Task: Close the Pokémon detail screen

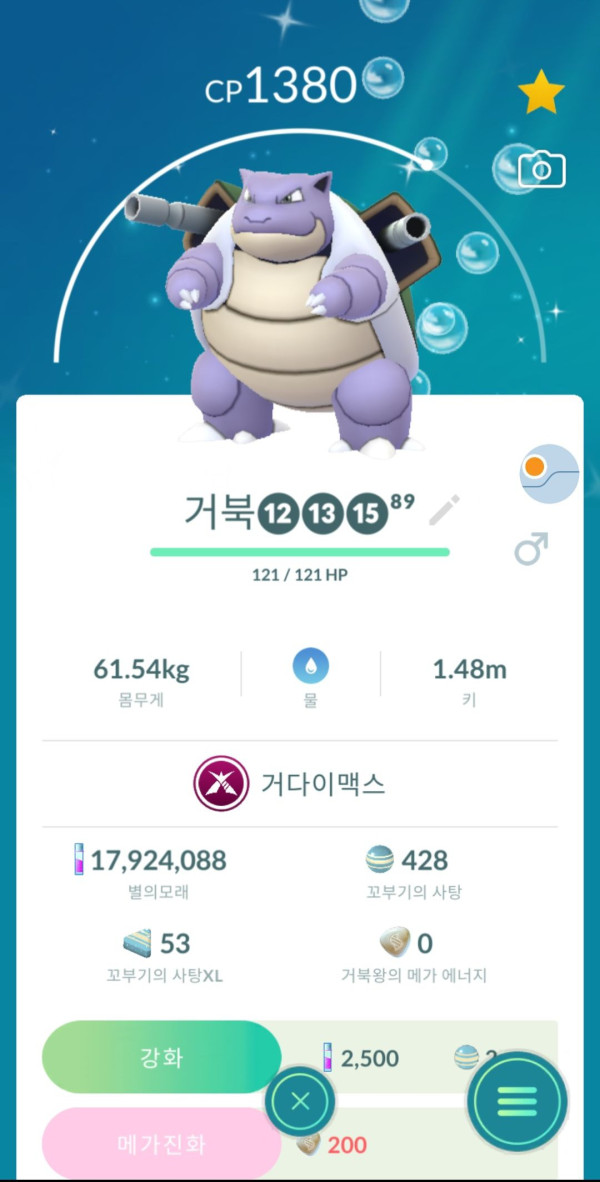Action: click(300, 1103)
